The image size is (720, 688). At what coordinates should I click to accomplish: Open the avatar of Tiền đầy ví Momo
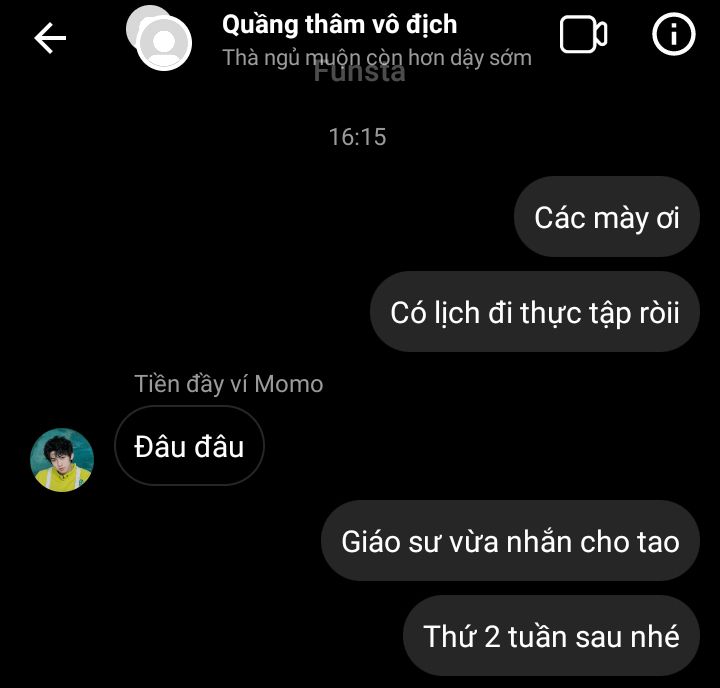(62, 460)
